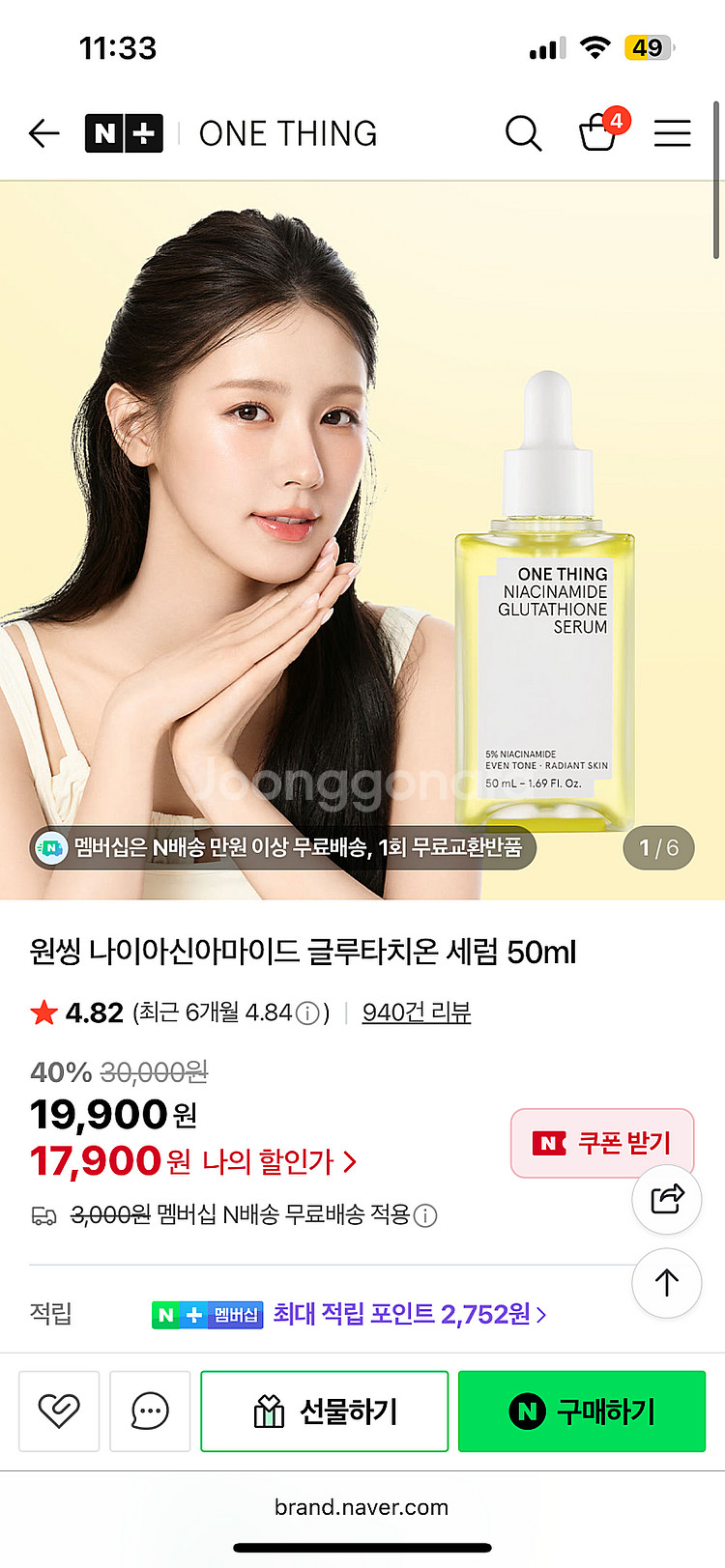Open the N+ store home
This screenshot has height=1568, width=725.
pyautogui.click(x=124, y=133)
